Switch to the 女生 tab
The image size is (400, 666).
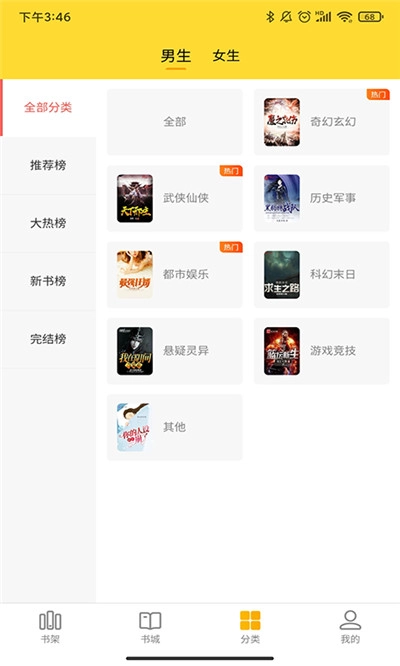point(226,56)
